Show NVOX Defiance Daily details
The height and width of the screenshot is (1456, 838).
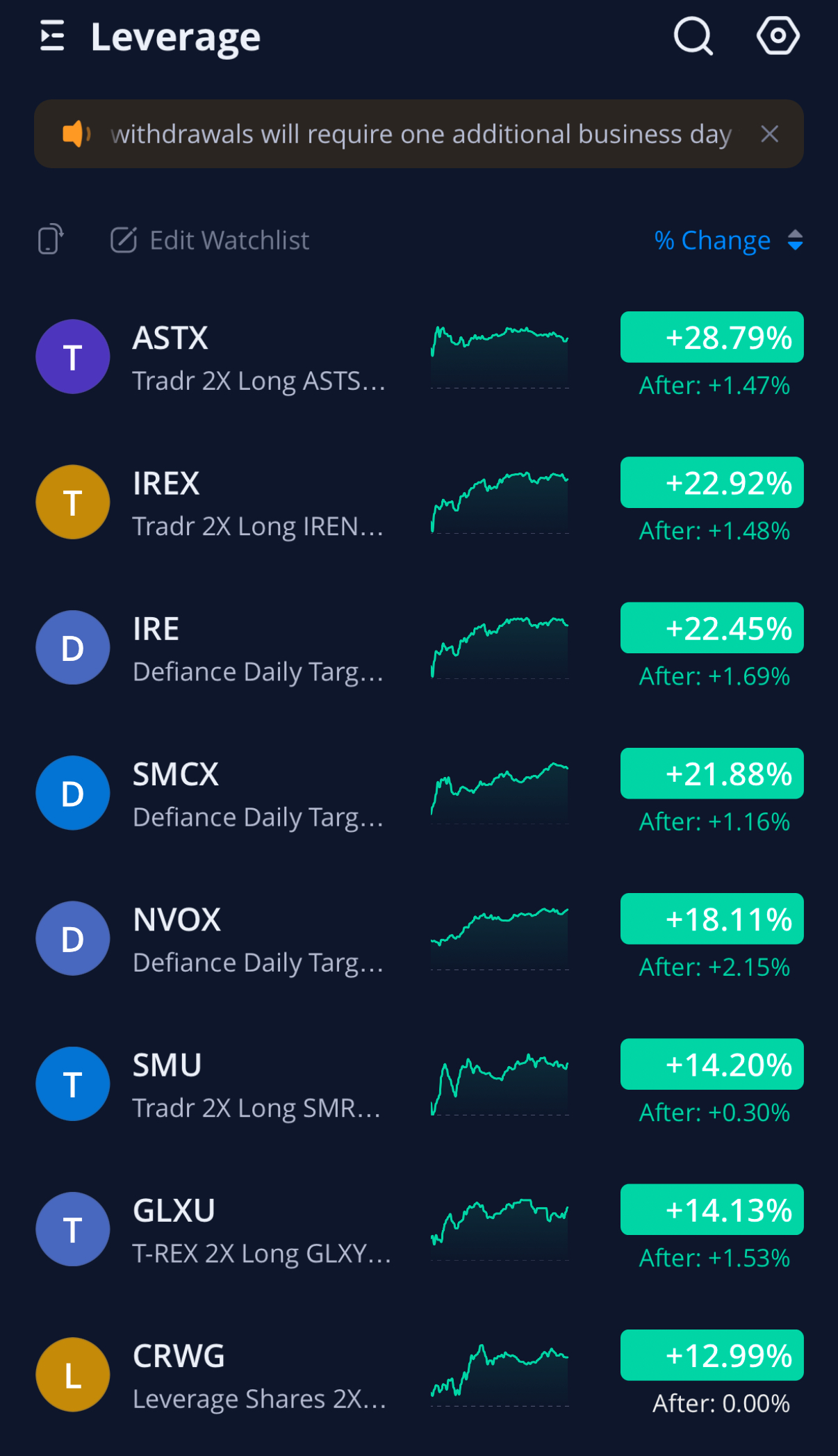[258, 940]
